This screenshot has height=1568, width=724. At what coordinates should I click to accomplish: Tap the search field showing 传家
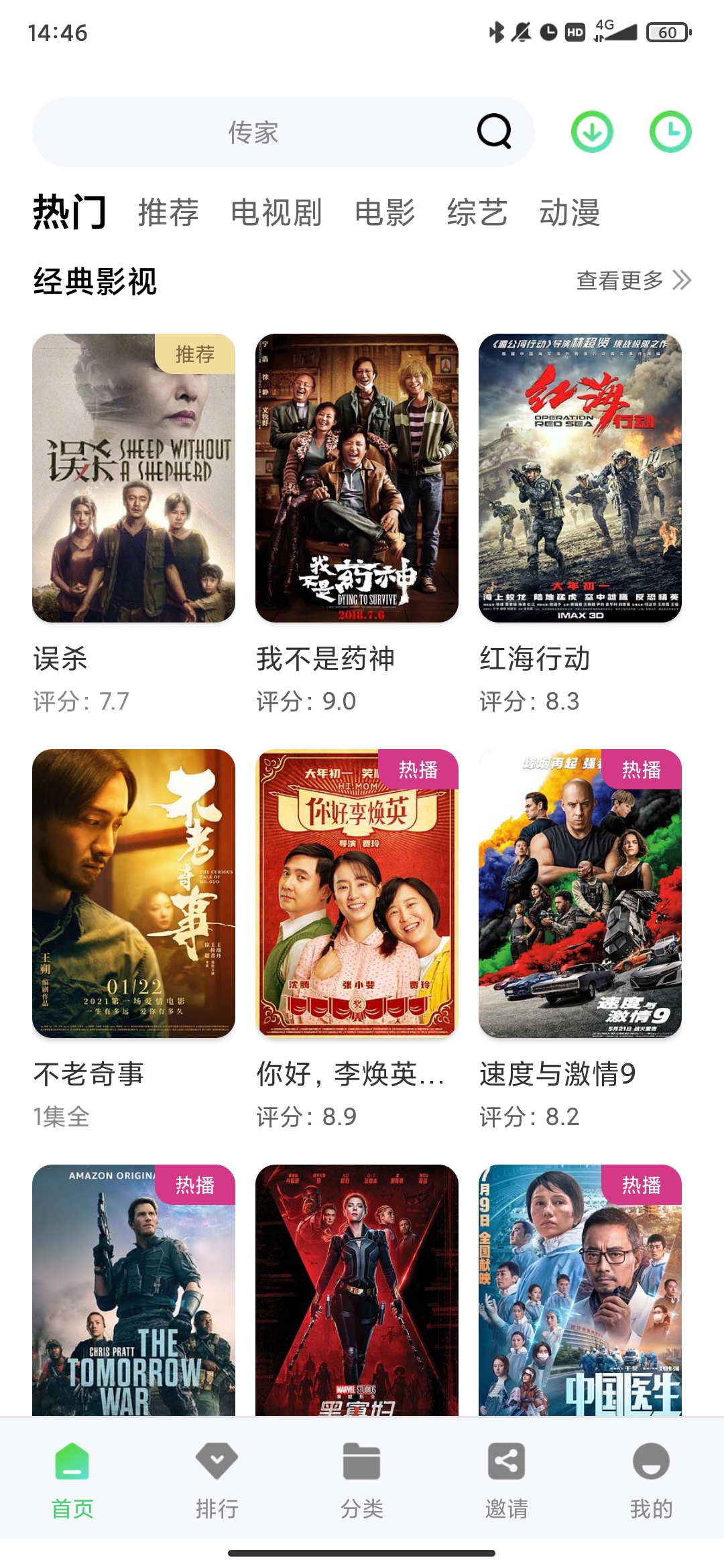click(253, 132)
